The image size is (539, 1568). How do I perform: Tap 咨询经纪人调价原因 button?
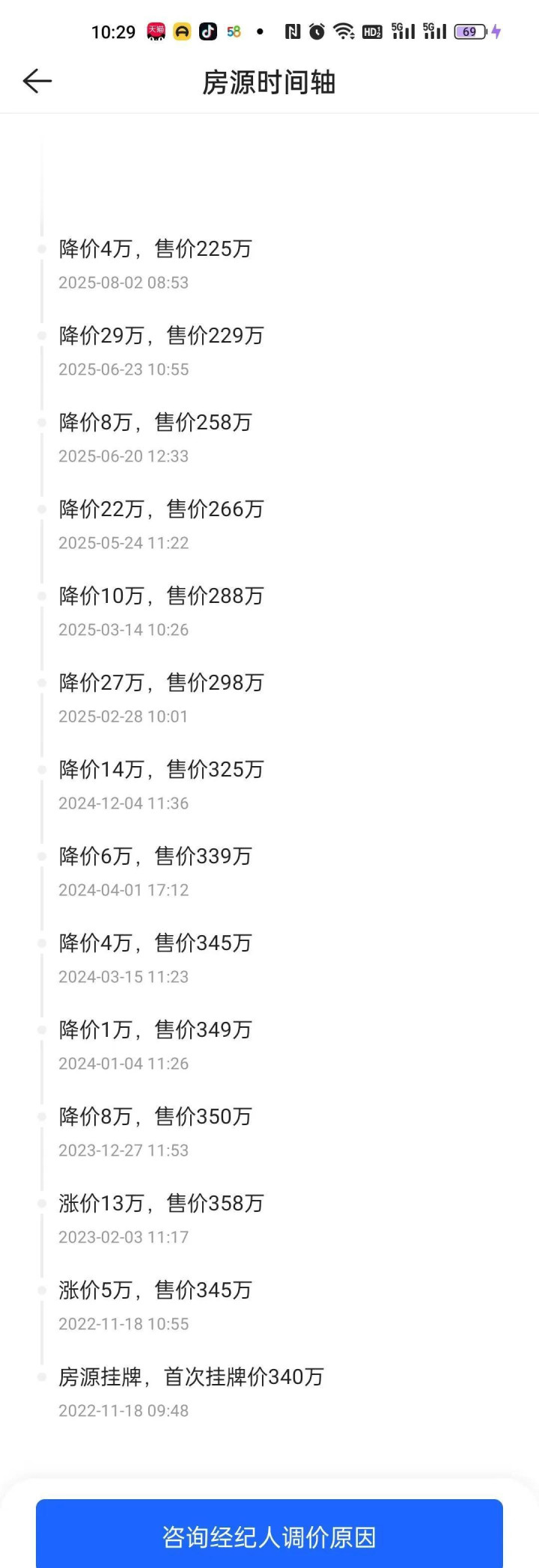pyautogui.click(x=269, y=1536)
